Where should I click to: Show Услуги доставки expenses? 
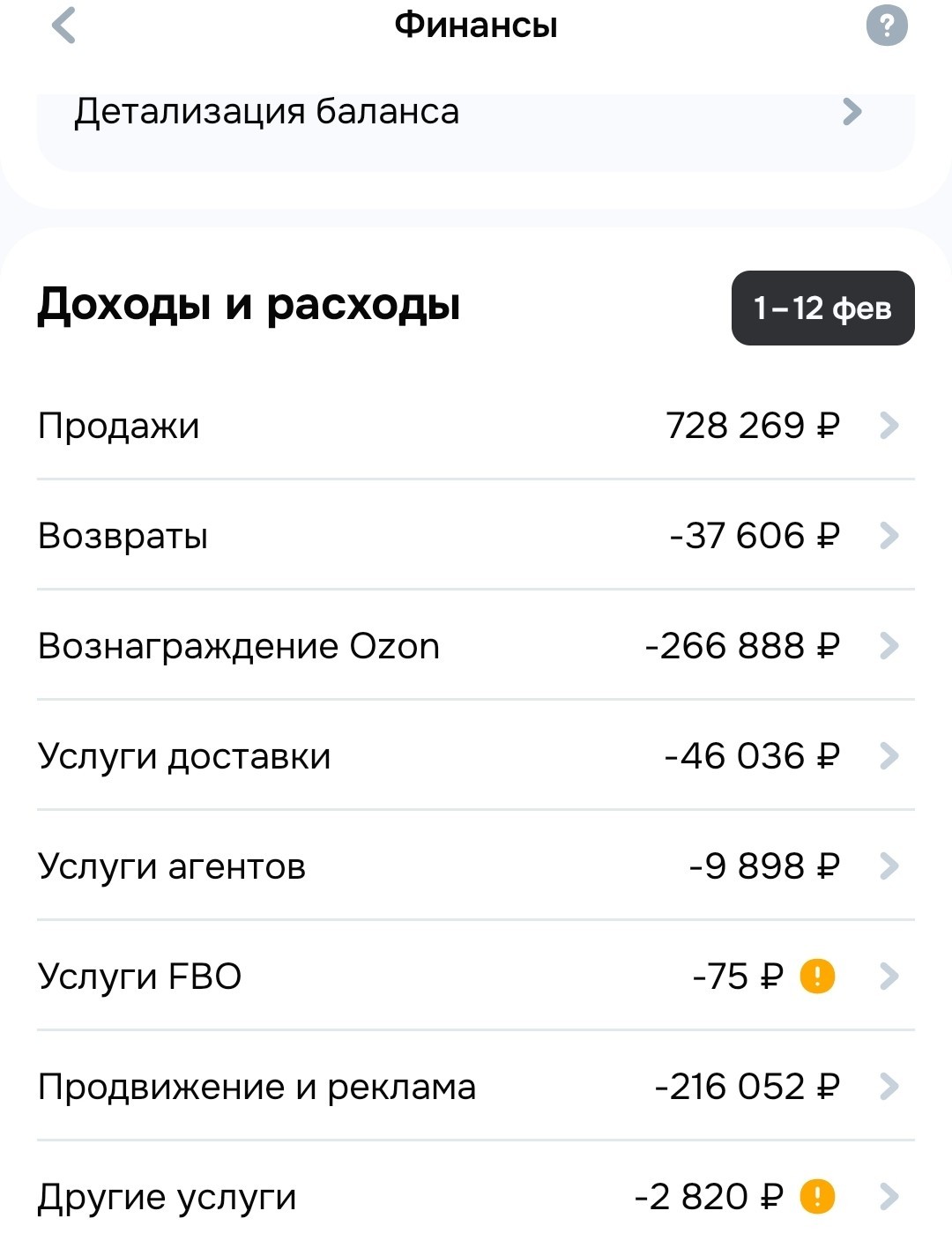click(x=476, y=755)
